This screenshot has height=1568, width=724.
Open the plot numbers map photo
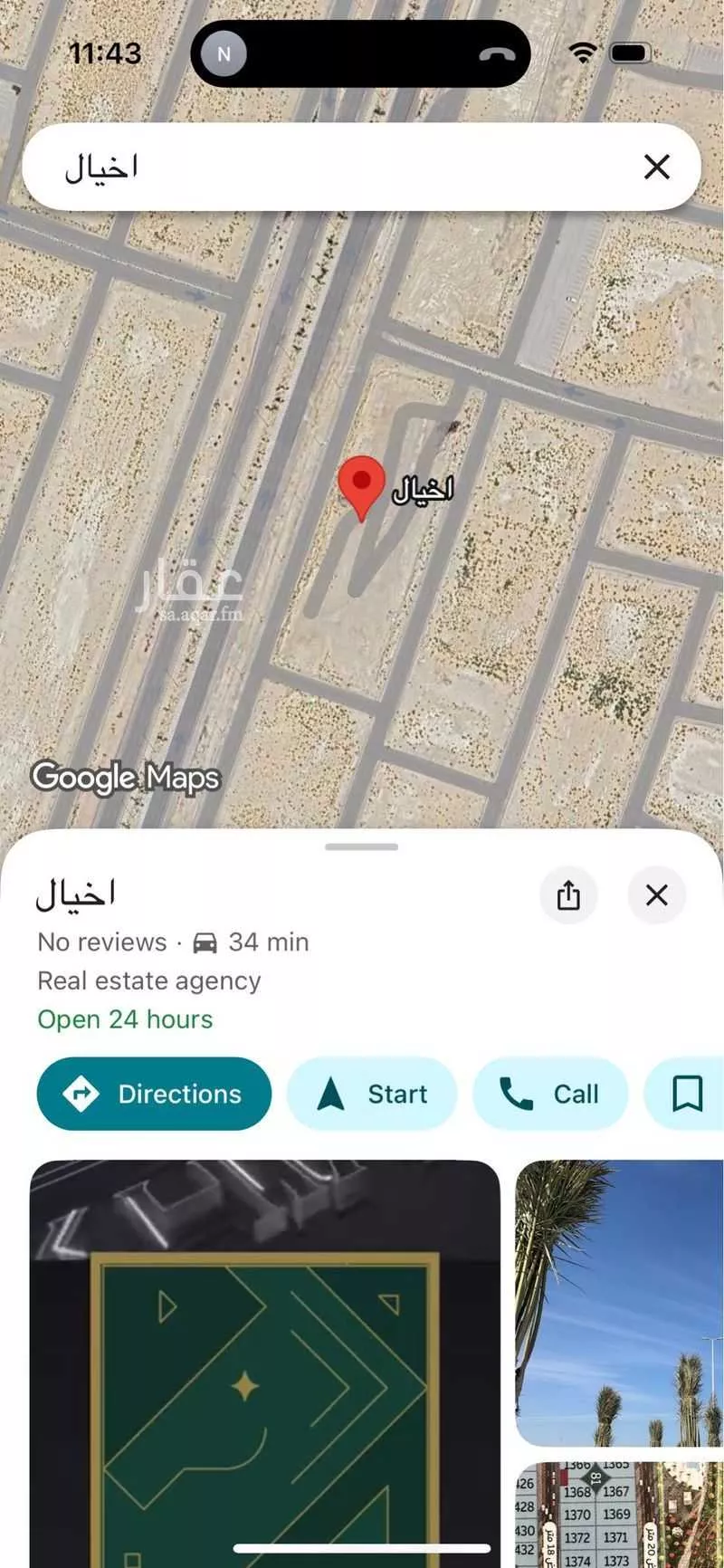[620, 1514]
